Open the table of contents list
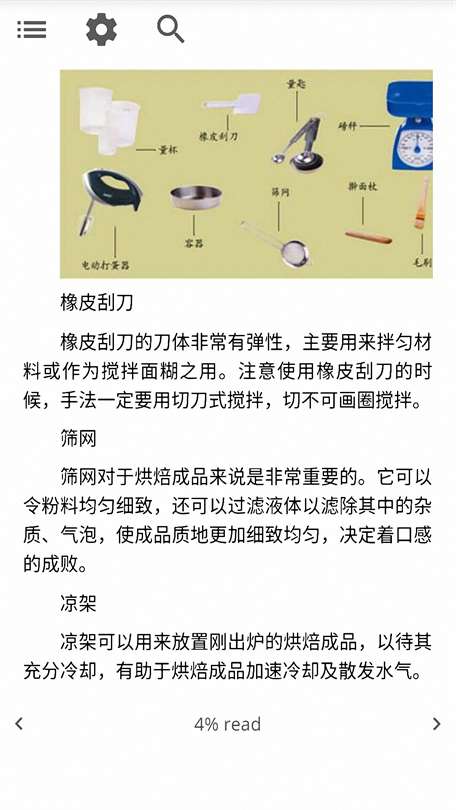 coord(32,29)
